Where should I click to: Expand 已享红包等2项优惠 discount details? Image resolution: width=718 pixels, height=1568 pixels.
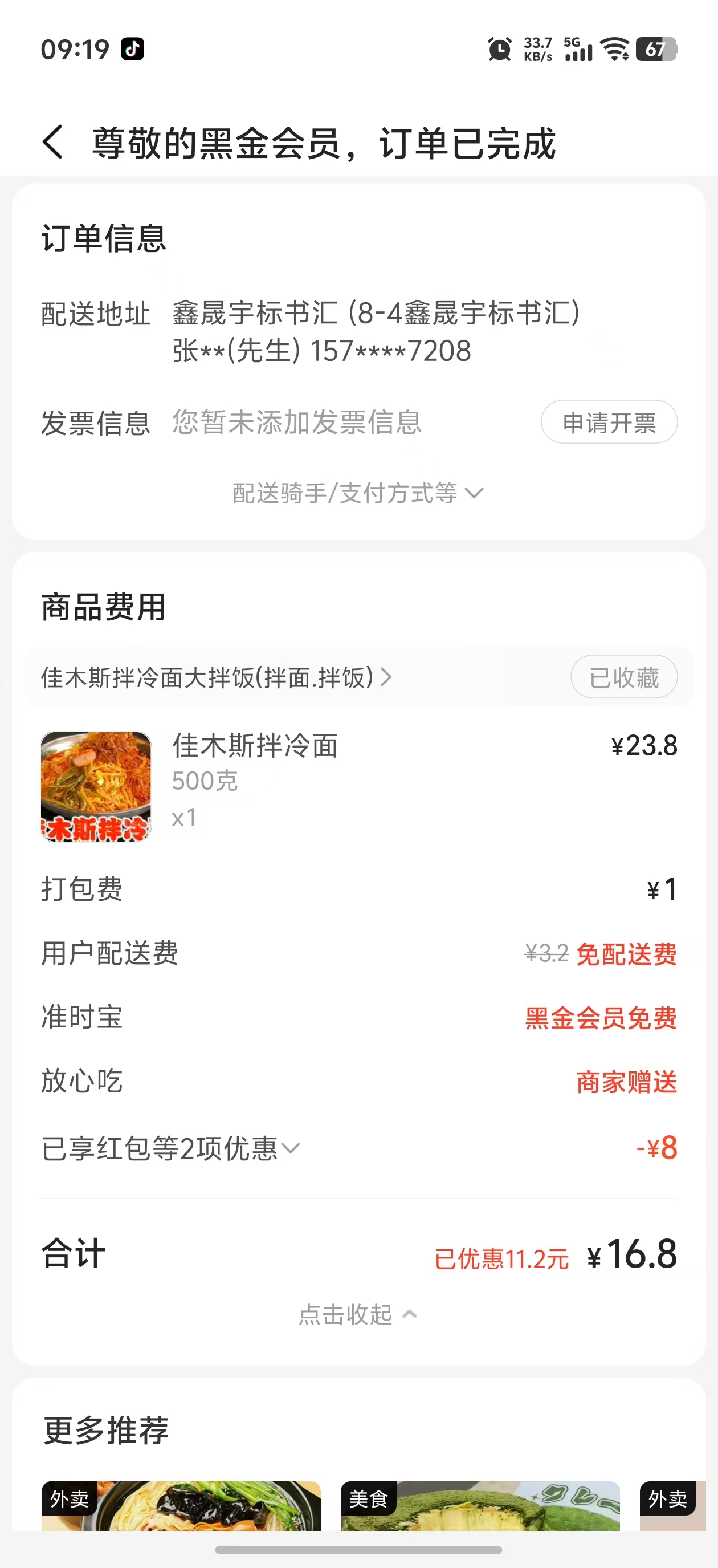[x=170, y=1148]
